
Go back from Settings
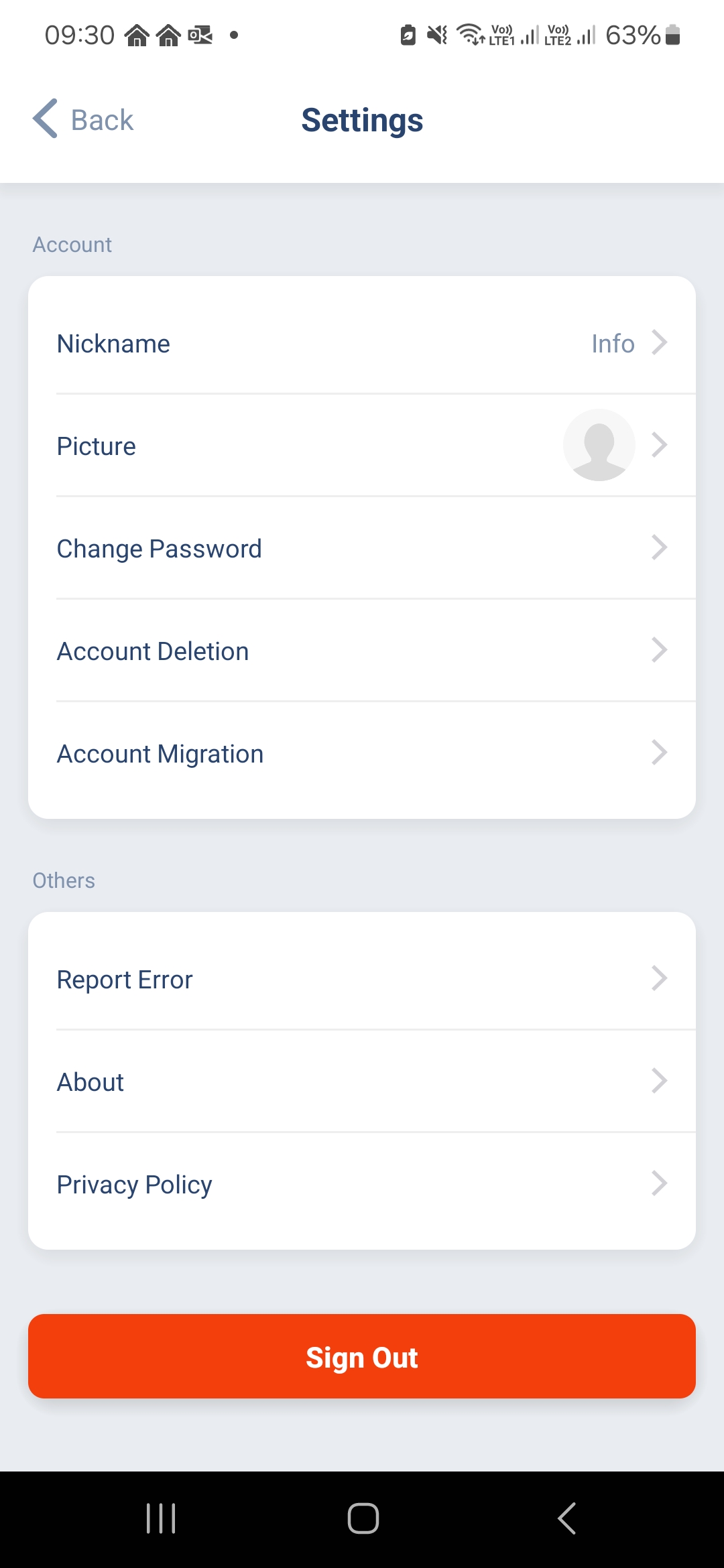pos(83,120)
